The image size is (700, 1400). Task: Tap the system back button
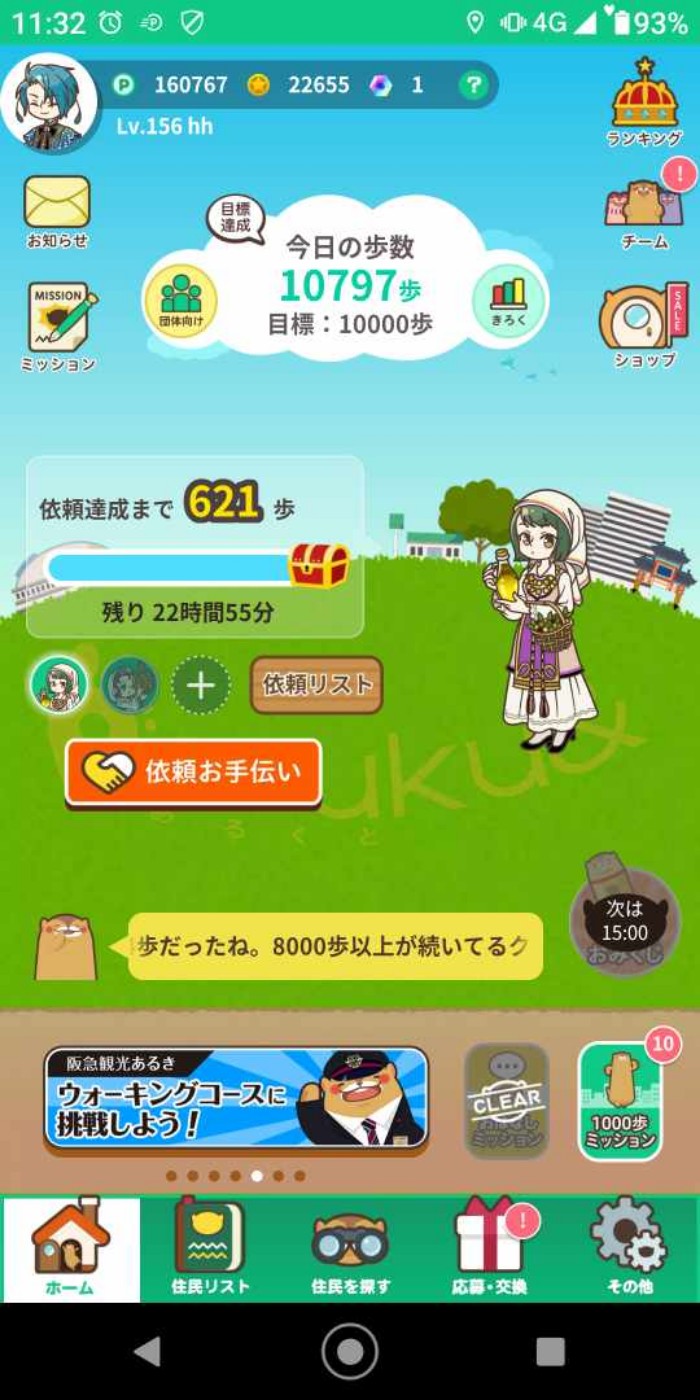(x=148, y=1352)
